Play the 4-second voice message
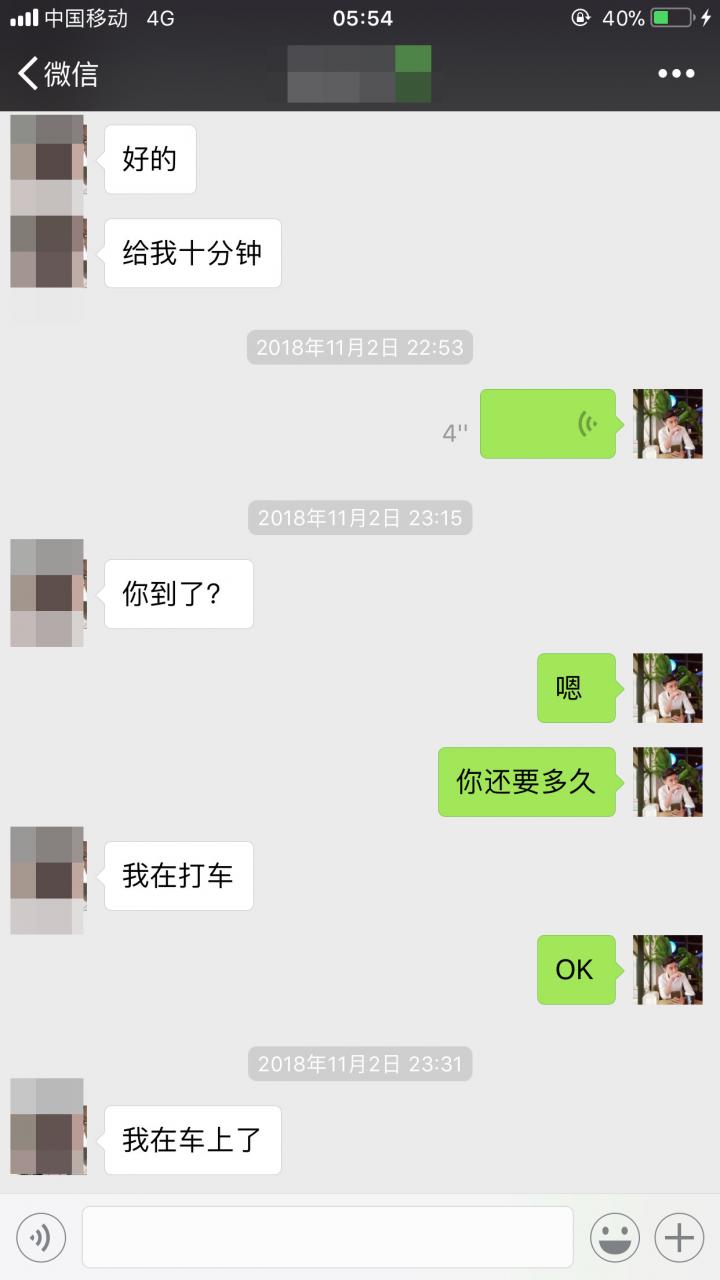The height and width of the screenshot is (1280, 720). (x=548, y=424)
